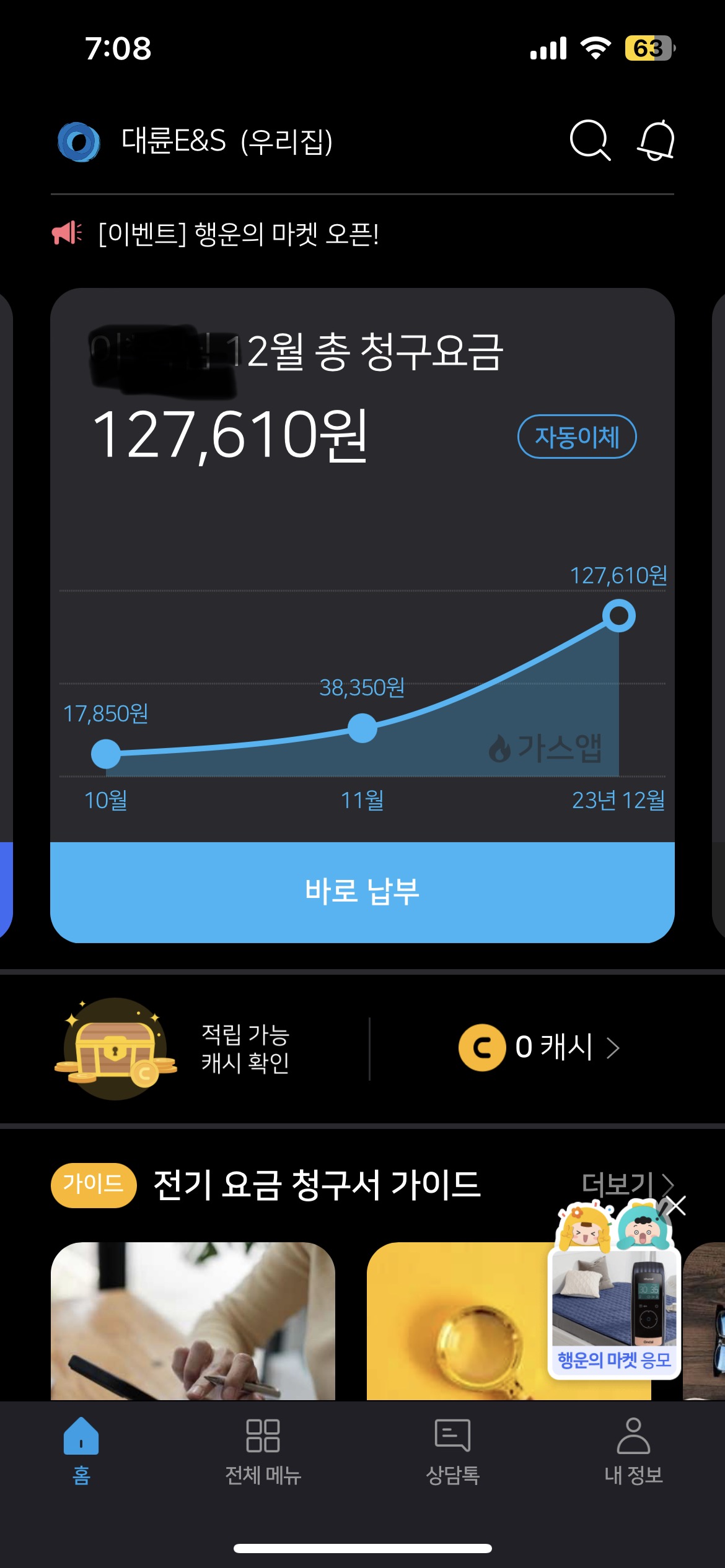
Task: Open the first guide card with hand photo
Action: (x=193, y=1320)
